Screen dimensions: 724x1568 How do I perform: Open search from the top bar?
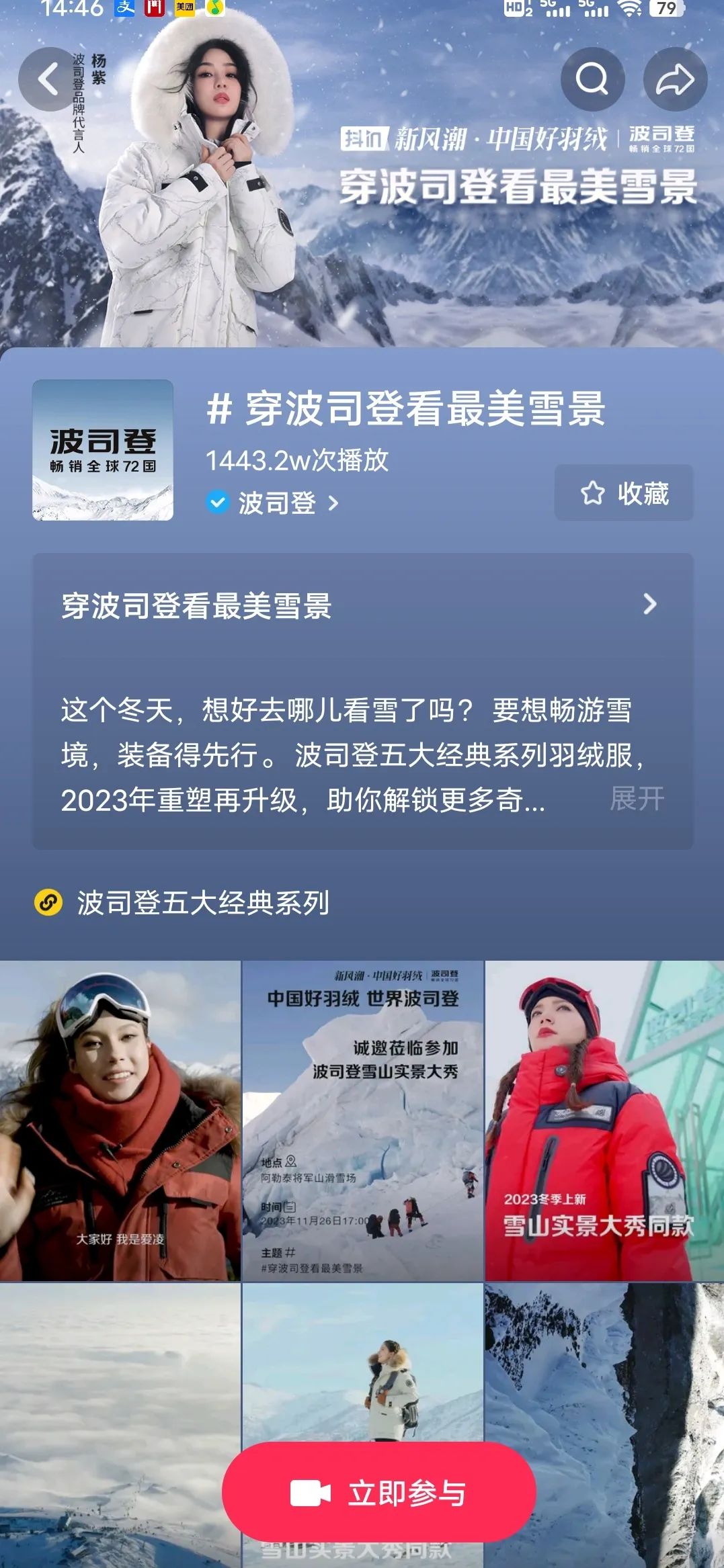(592, 79)
